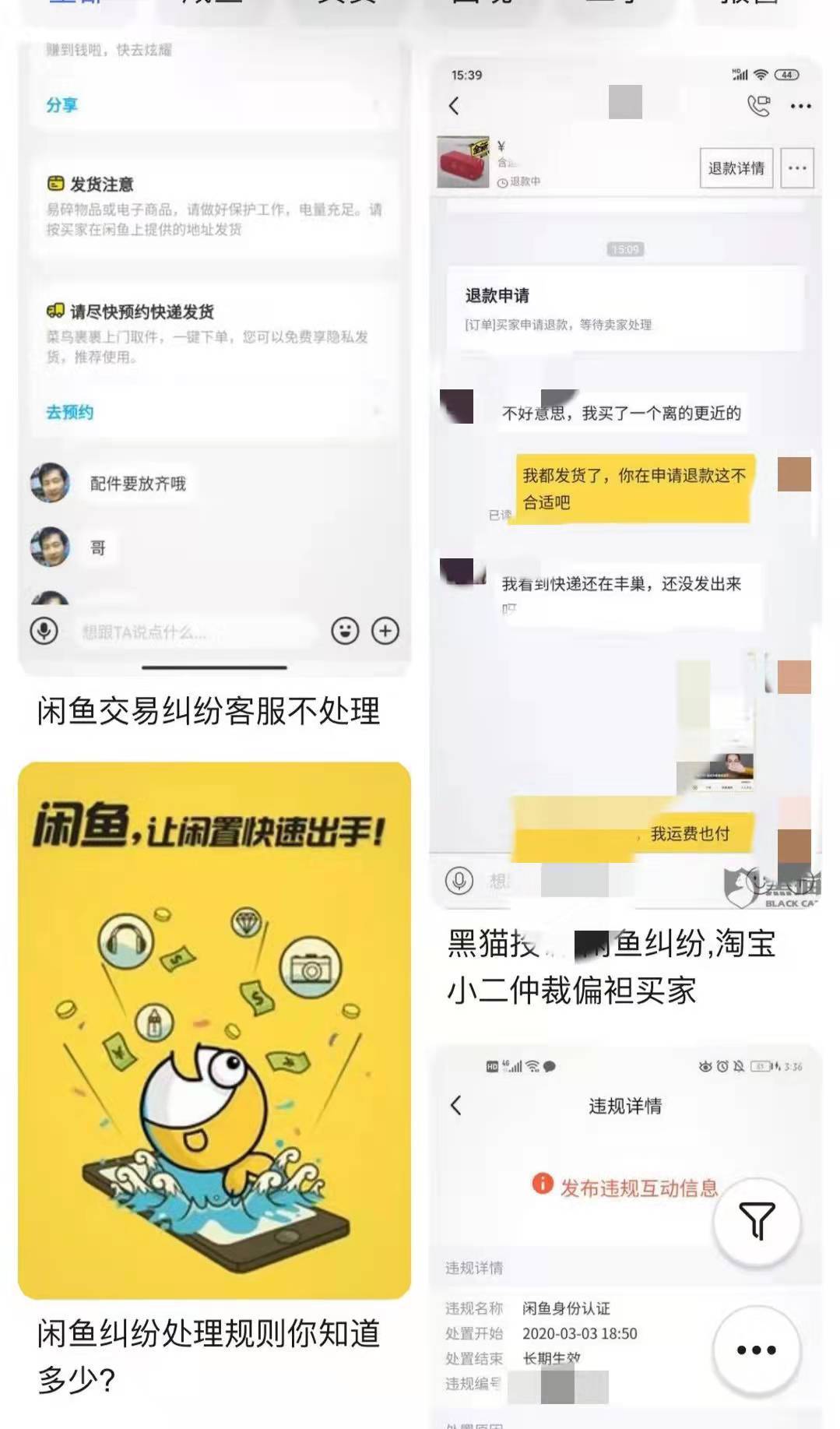
Task: Open the filter funnel floating button
Action: [756, 1220]
